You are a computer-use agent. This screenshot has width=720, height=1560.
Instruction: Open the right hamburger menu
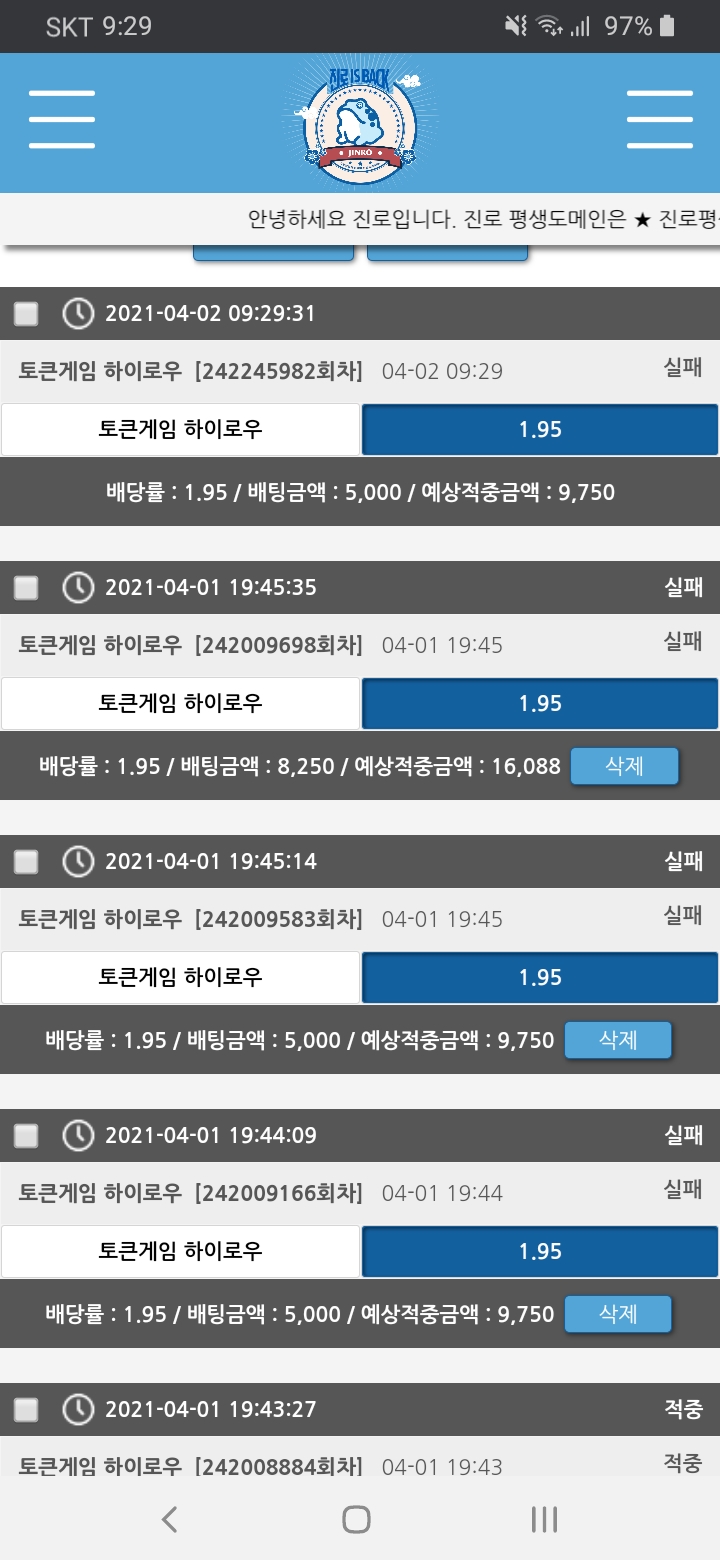coord(659,120)
